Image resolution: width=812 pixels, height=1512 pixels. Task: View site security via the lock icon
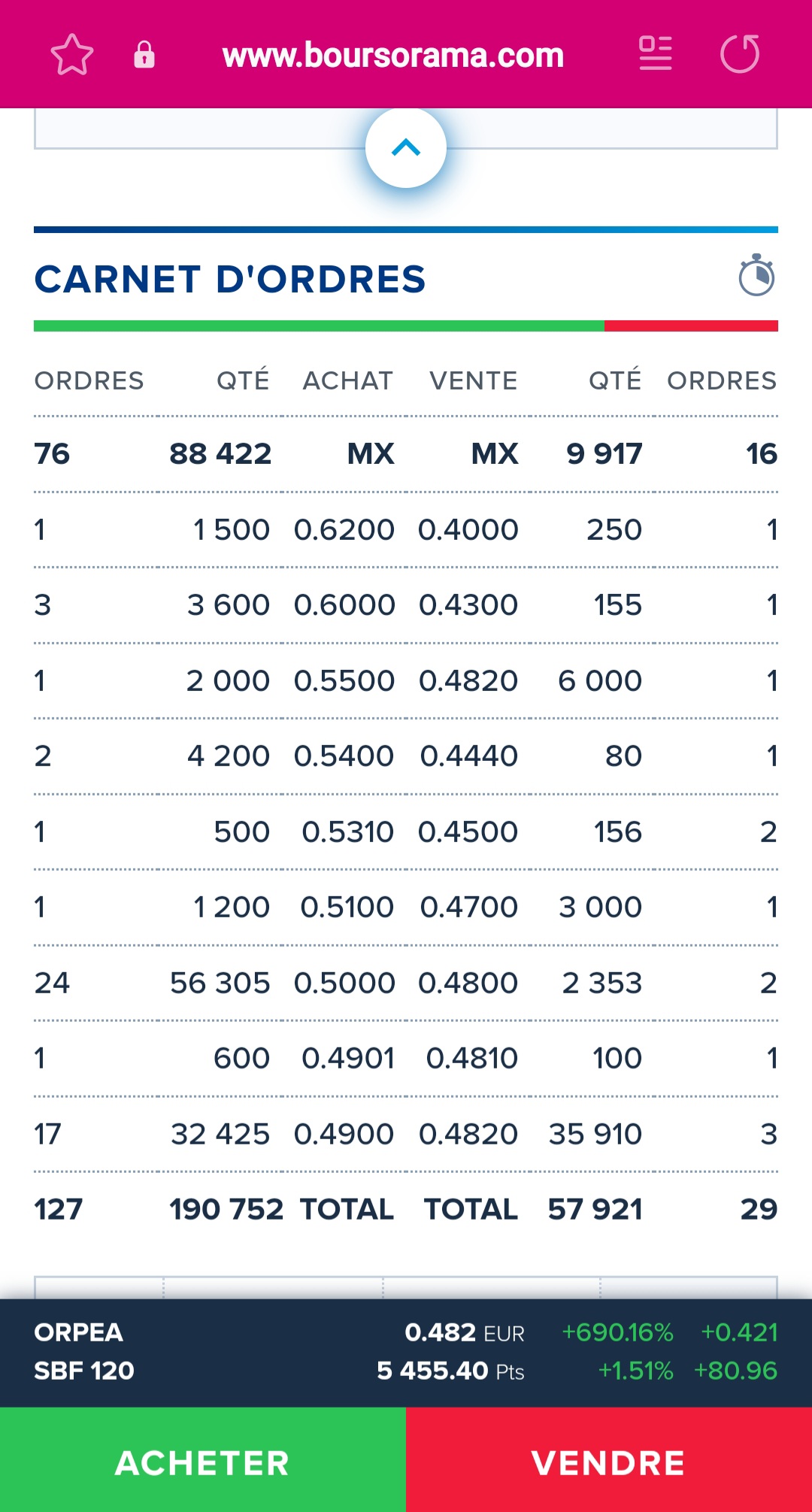(144, 55)
